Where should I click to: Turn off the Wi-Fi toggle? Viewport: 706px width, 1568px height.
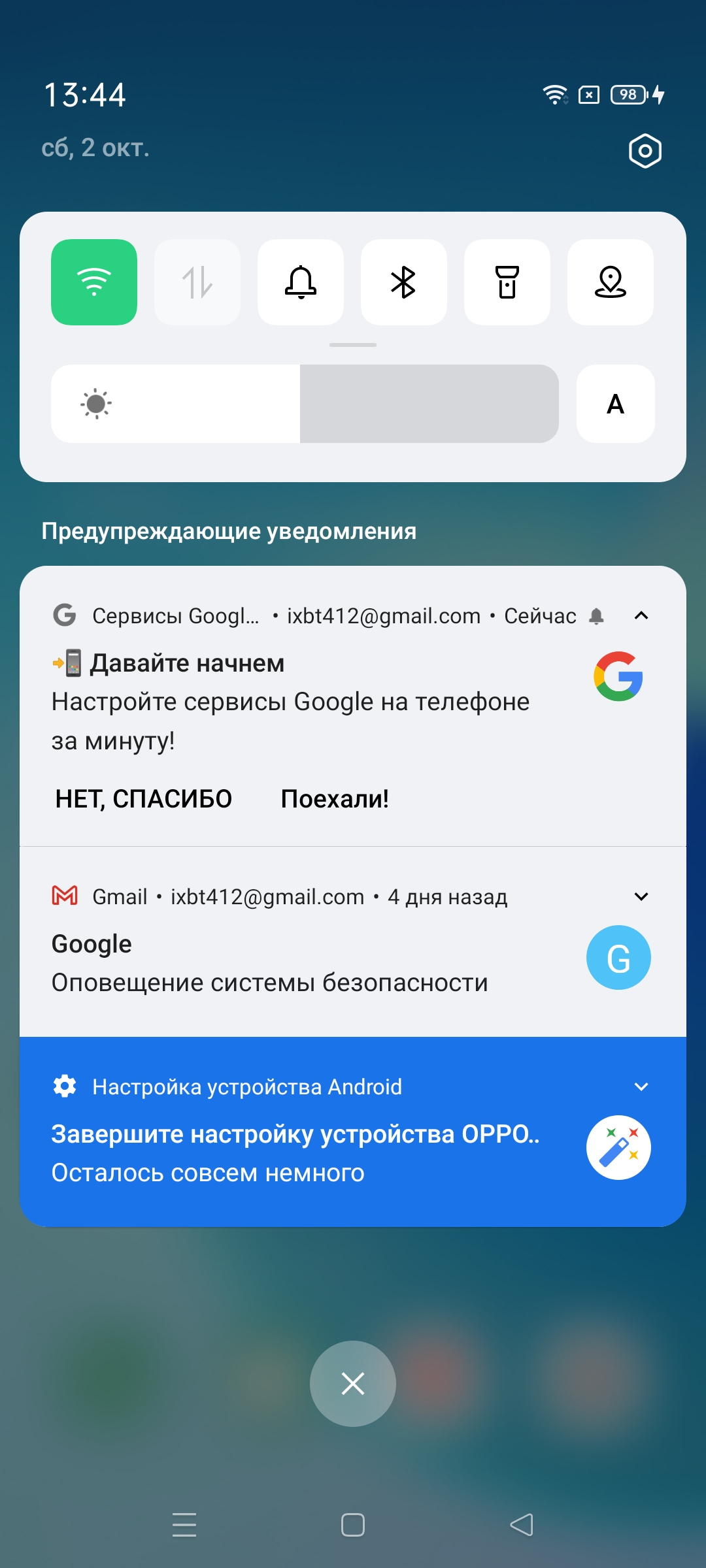coord(94,282)
